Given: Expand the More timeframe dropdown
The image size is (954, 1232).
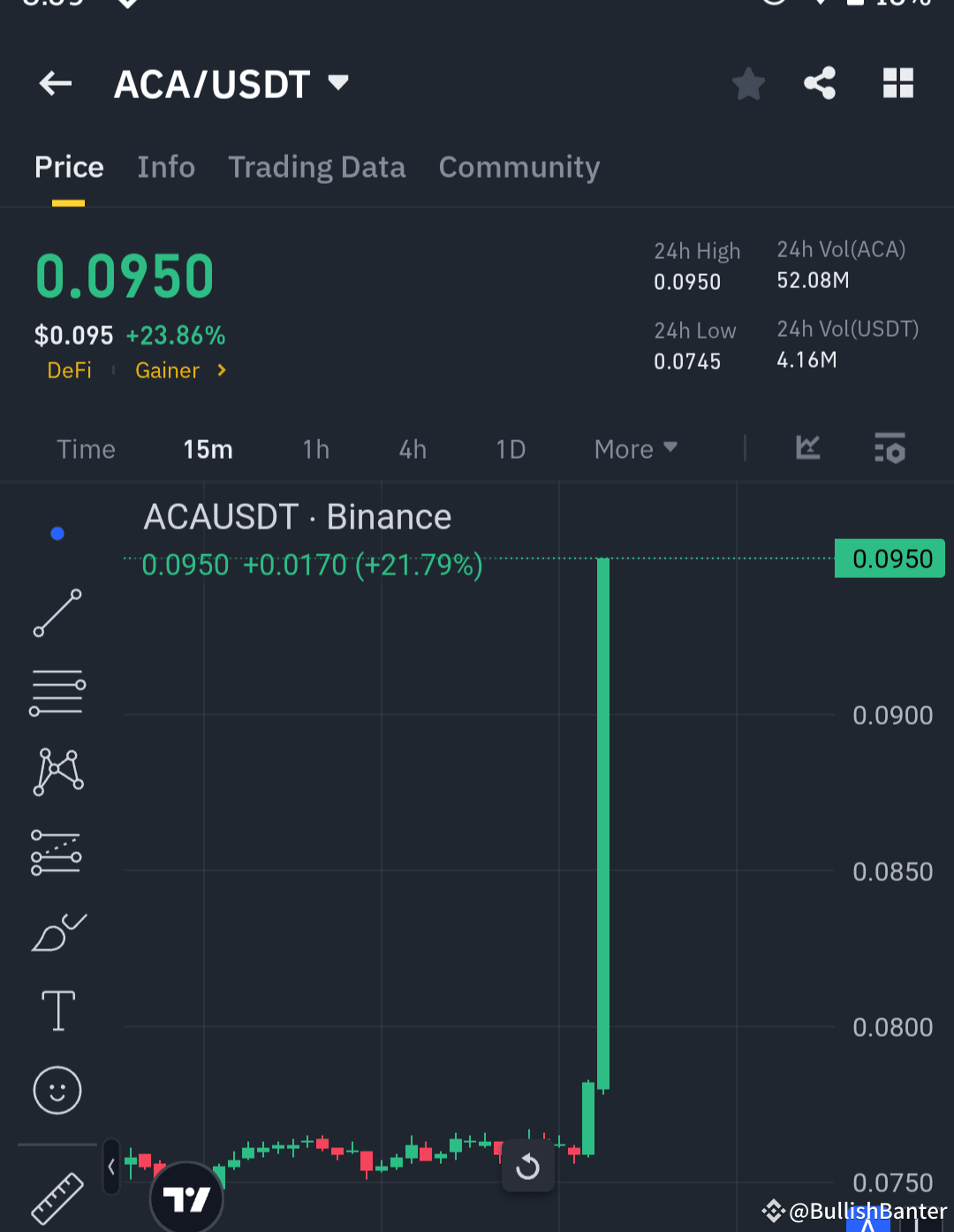Looking at the screenshot, I should click(x=634, y=449).
